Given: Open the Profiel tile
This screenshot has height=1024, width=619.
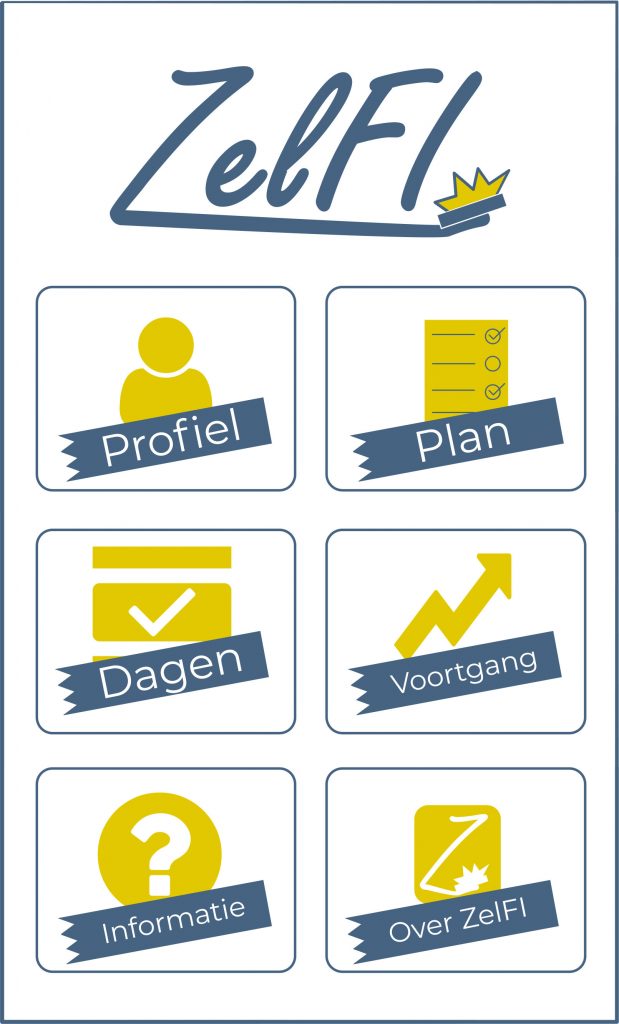Looking at the screenshot, I should tap(166, 389).
